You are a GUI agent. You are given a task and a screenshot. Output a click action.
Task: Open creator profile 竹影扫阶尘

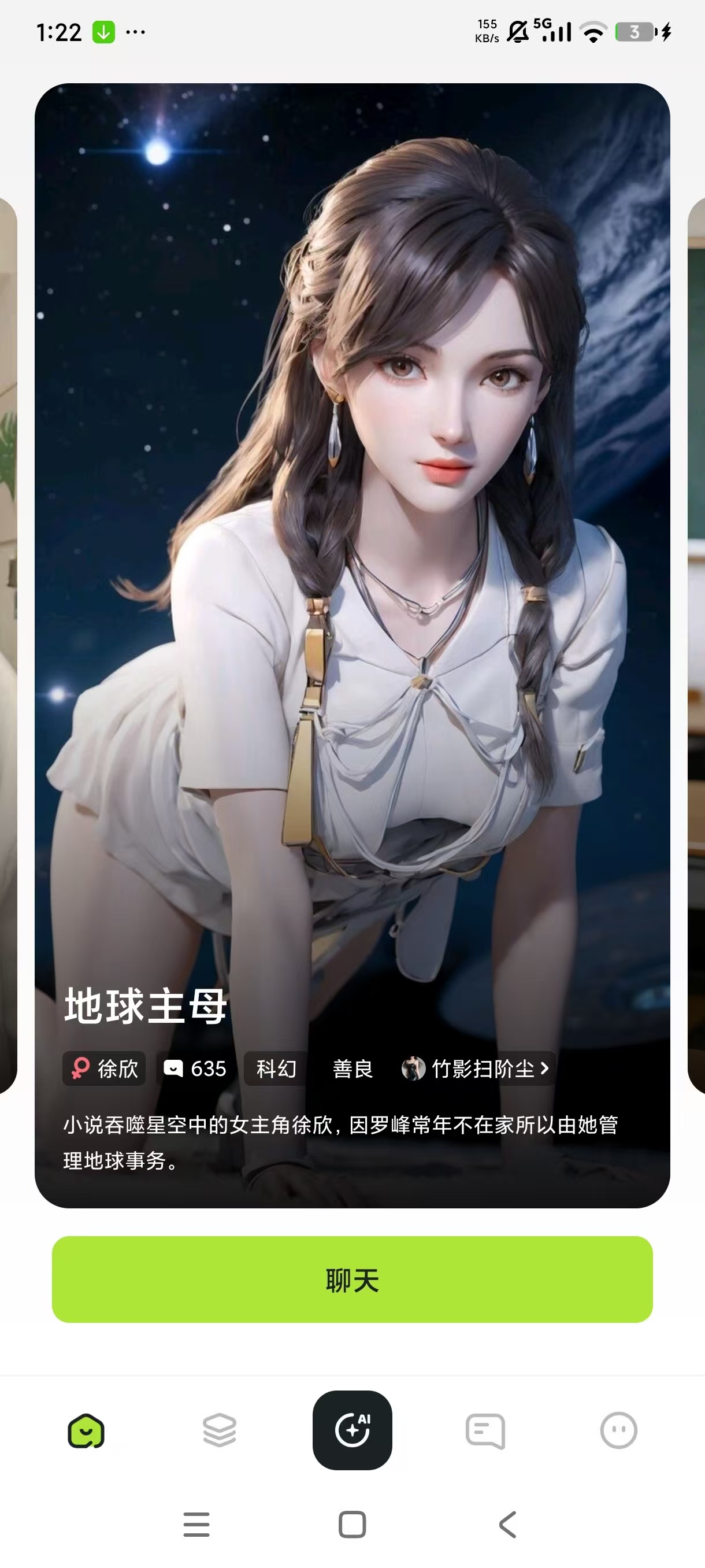coord(476,1068)
